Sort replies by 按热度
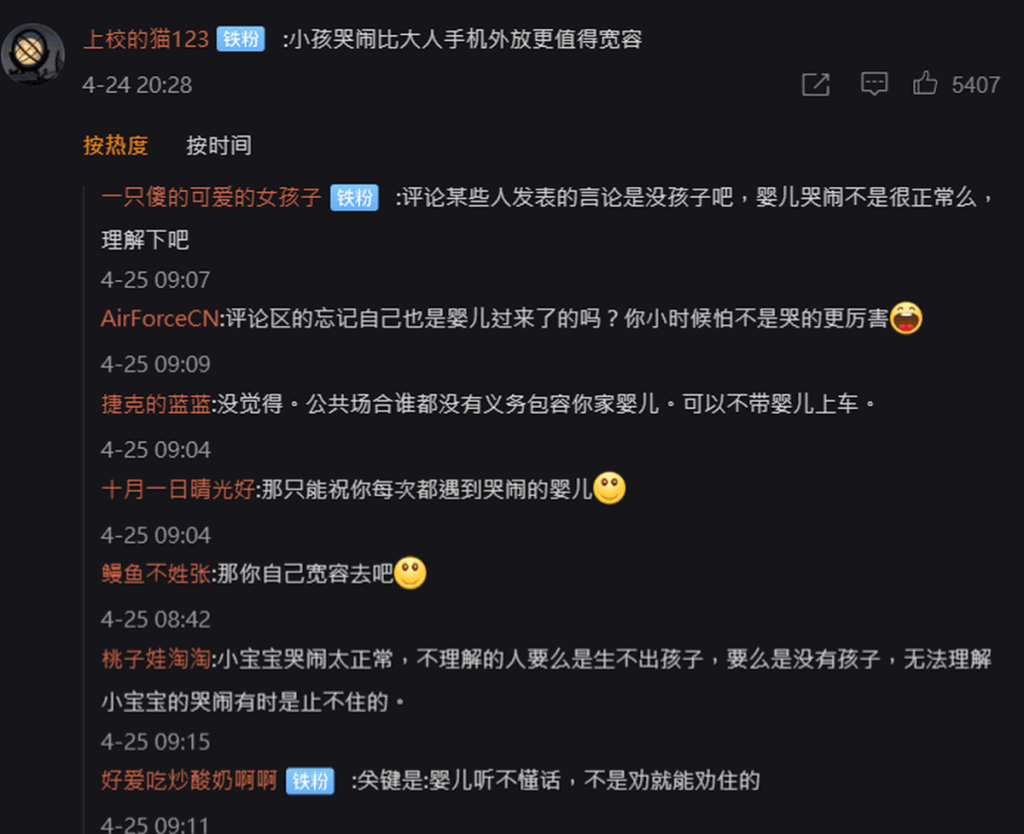1024x834 pixels. (x=116, y=146)
